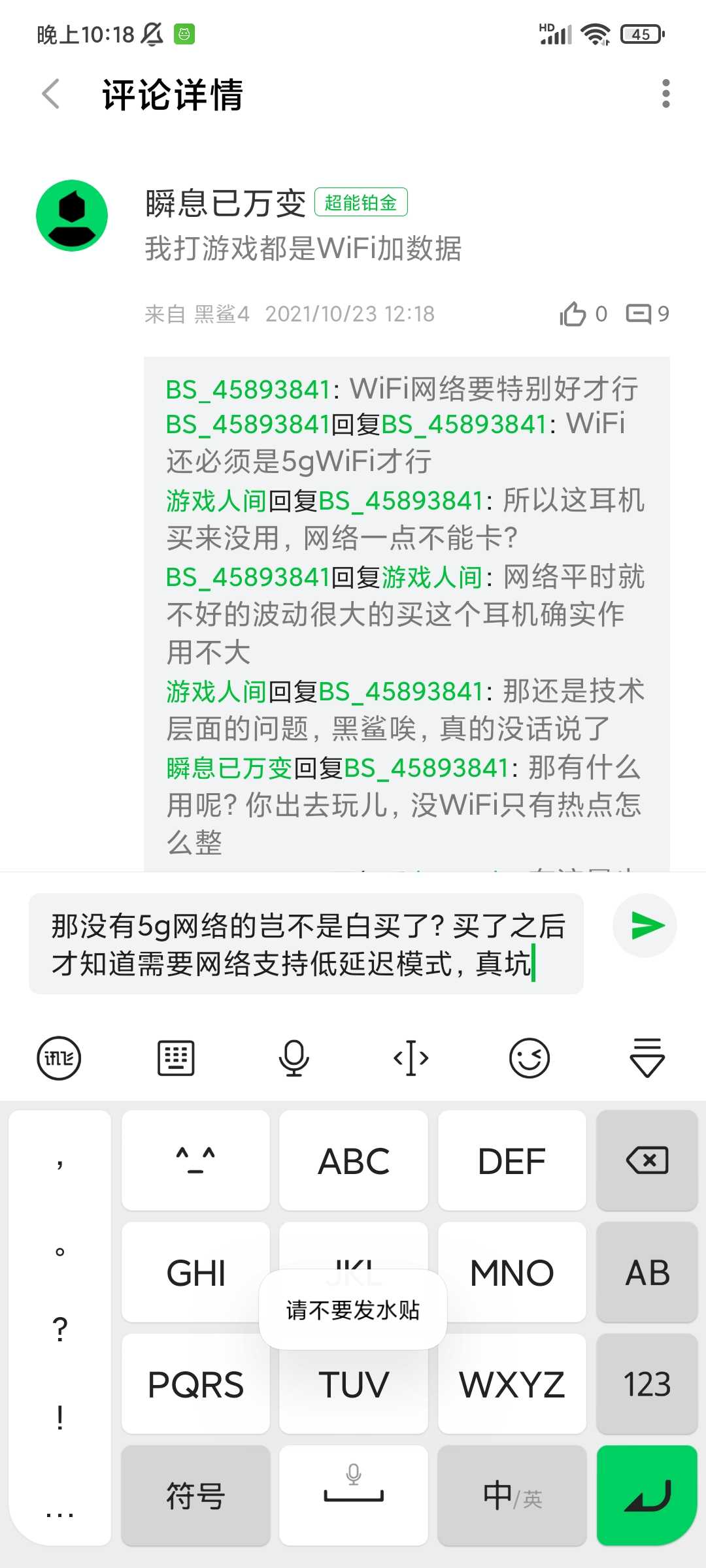Tap the reply count icon
The image size is (706, 1568).
click(639, 314)
